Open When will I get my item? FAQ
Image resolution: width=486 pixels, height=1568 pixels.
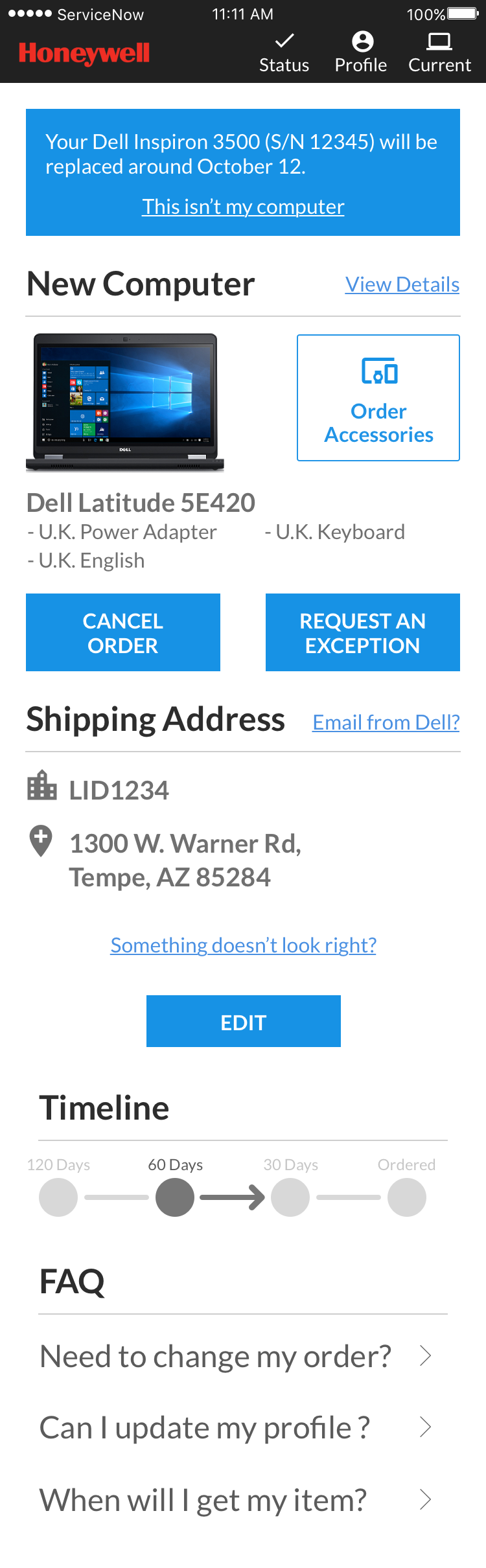click(235, 1500)
